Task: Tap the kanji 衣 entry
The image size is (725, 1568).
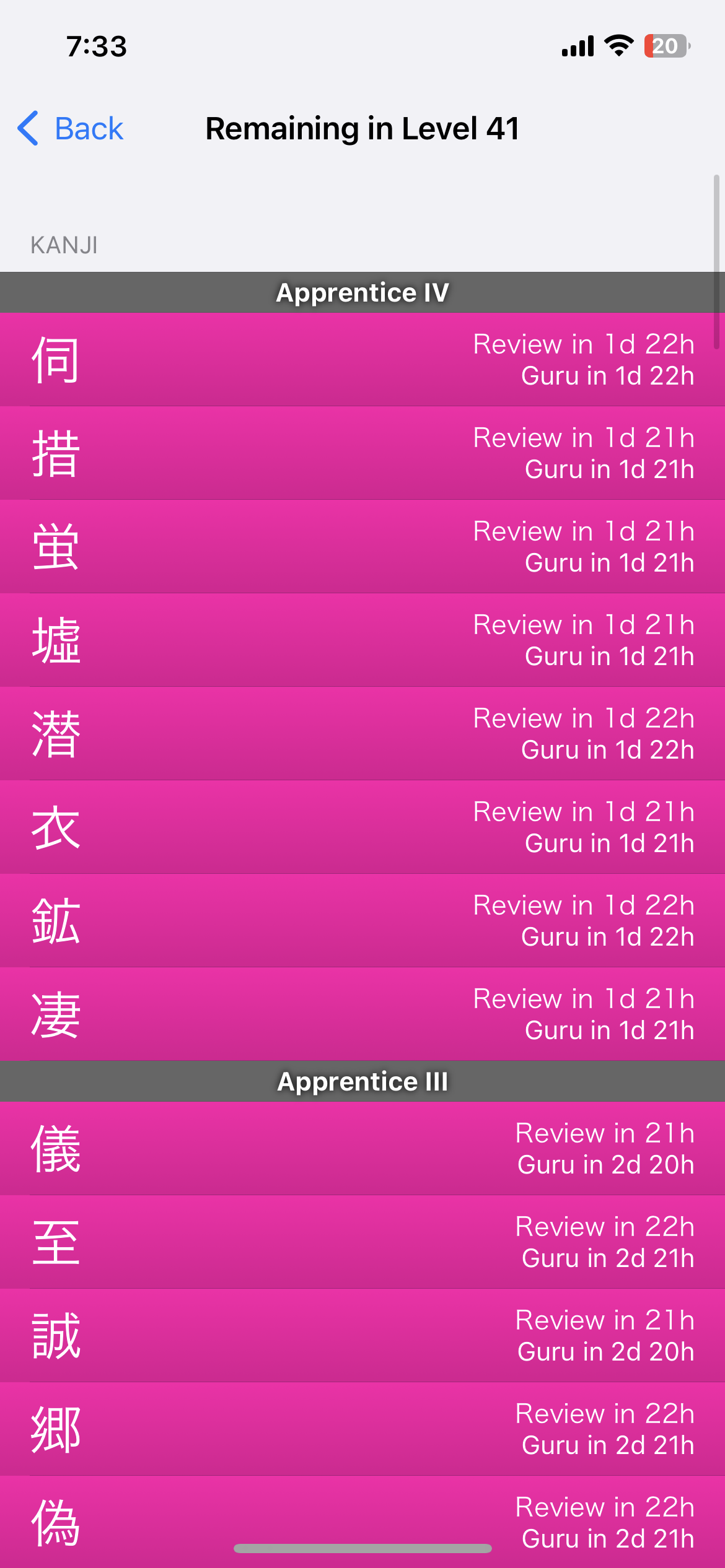Action: [x=362, y=827]
